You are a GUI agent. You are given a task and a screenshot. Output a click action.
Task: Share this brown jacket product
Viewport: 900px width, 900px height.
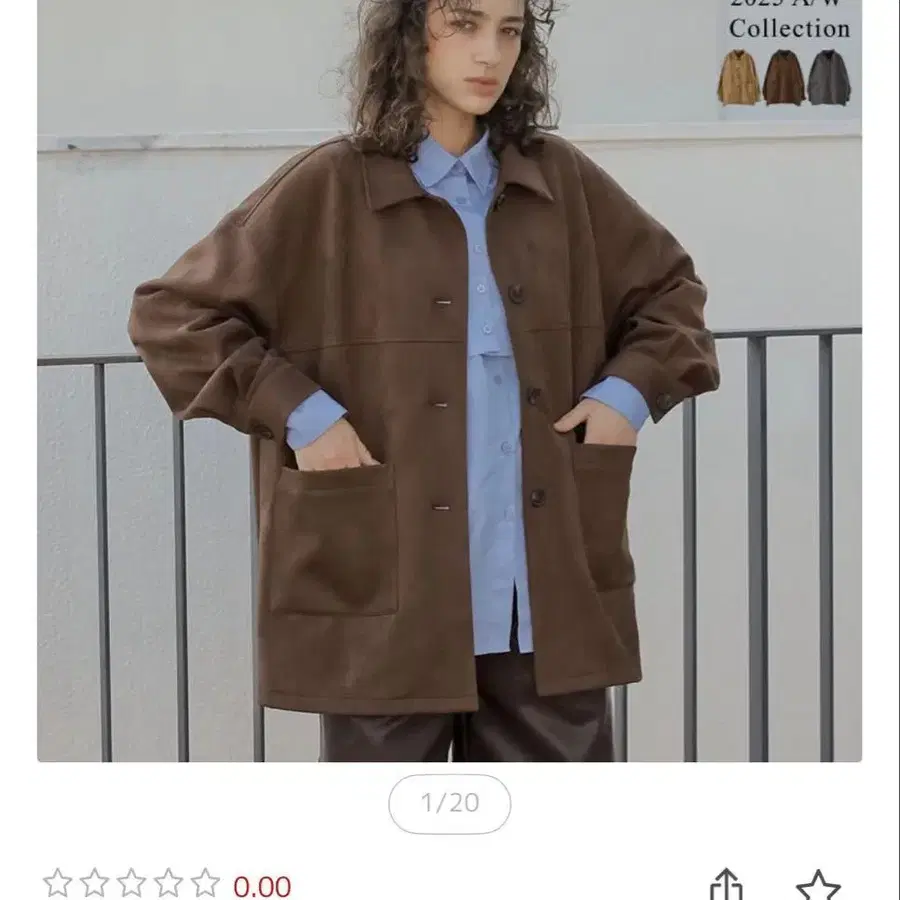pyautogui.click(x=726, y=884)
